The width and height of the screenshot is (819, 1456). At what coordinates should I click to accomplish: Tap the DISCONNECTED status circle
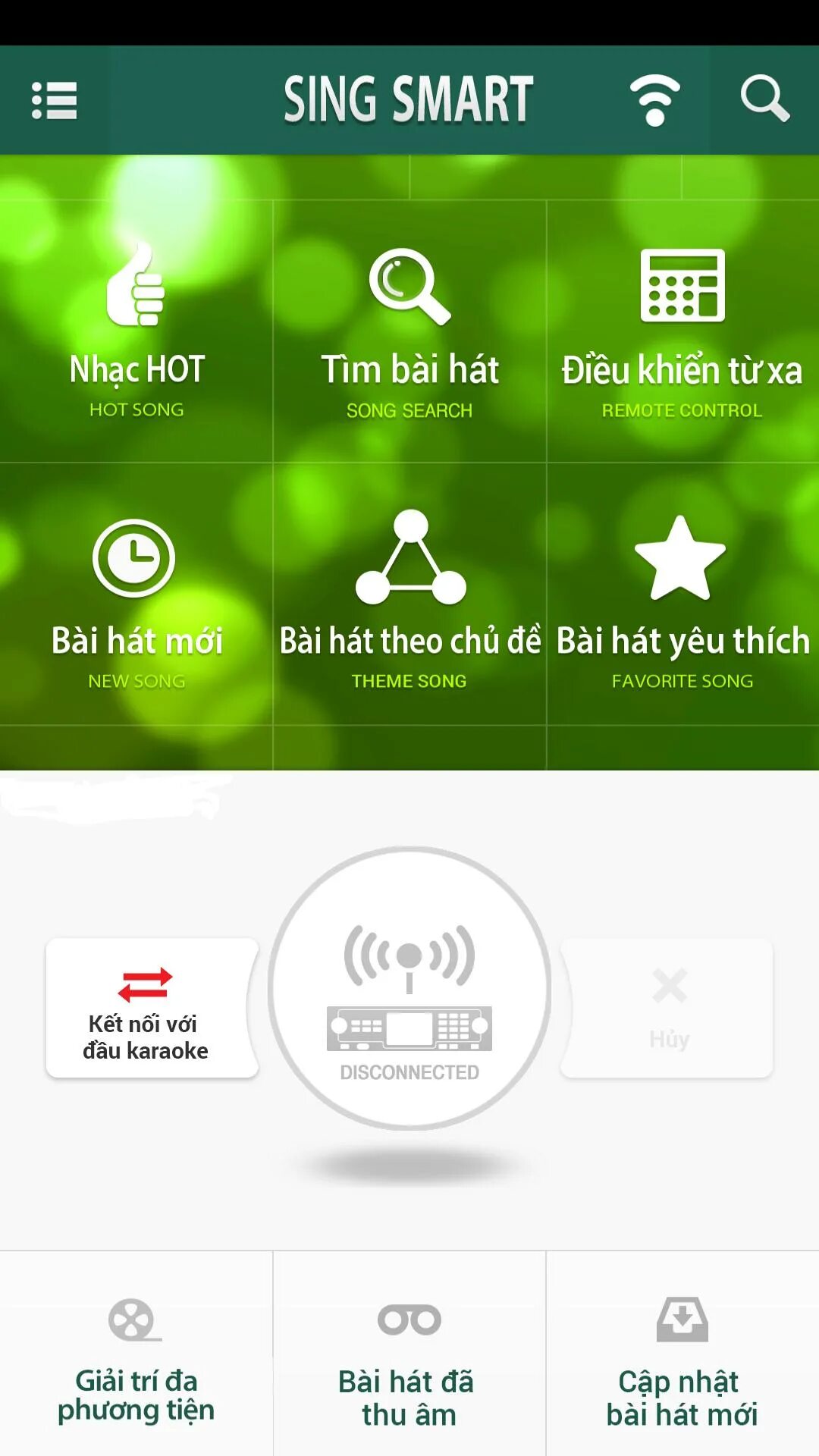click(x=409, y=988)
